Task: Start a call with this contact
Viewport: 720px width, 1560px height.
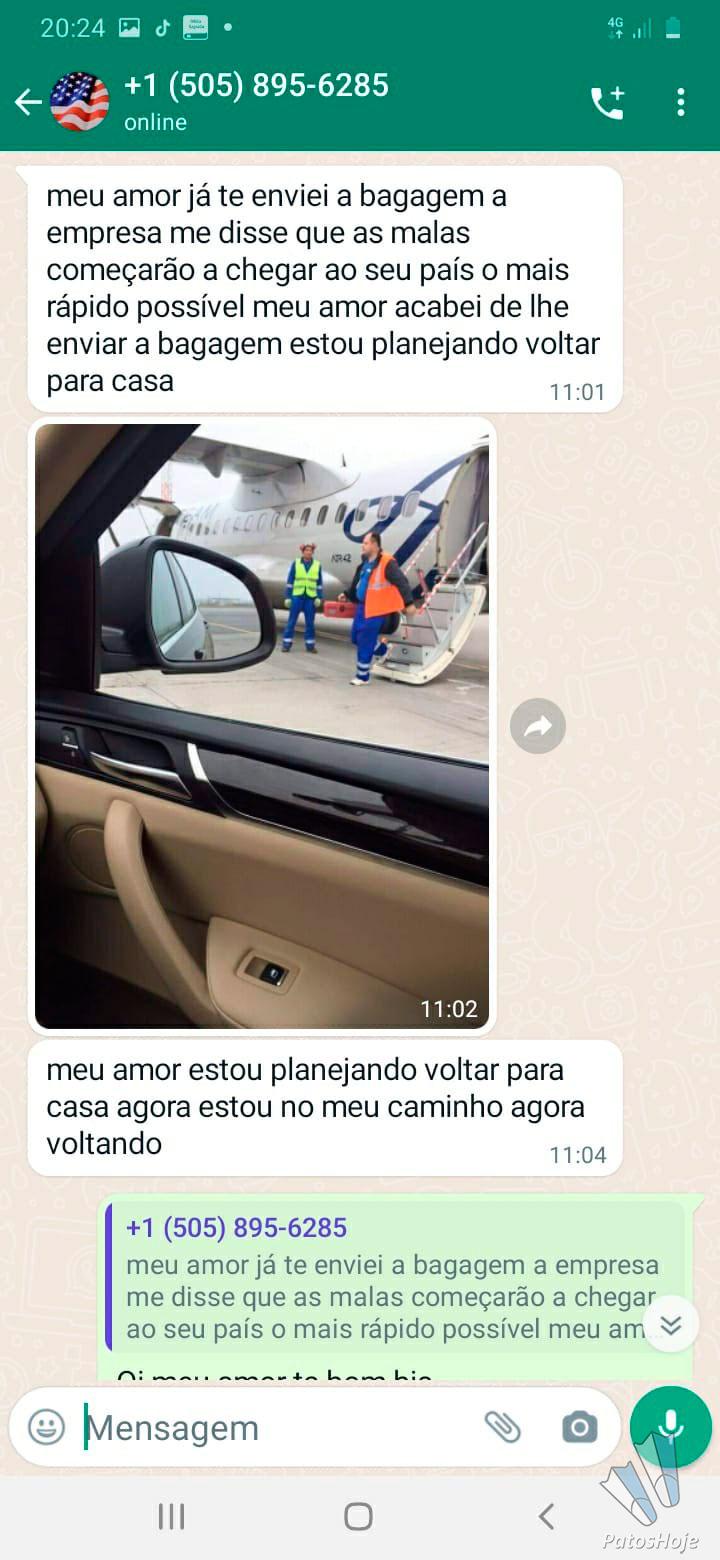Action: (607, 102)
